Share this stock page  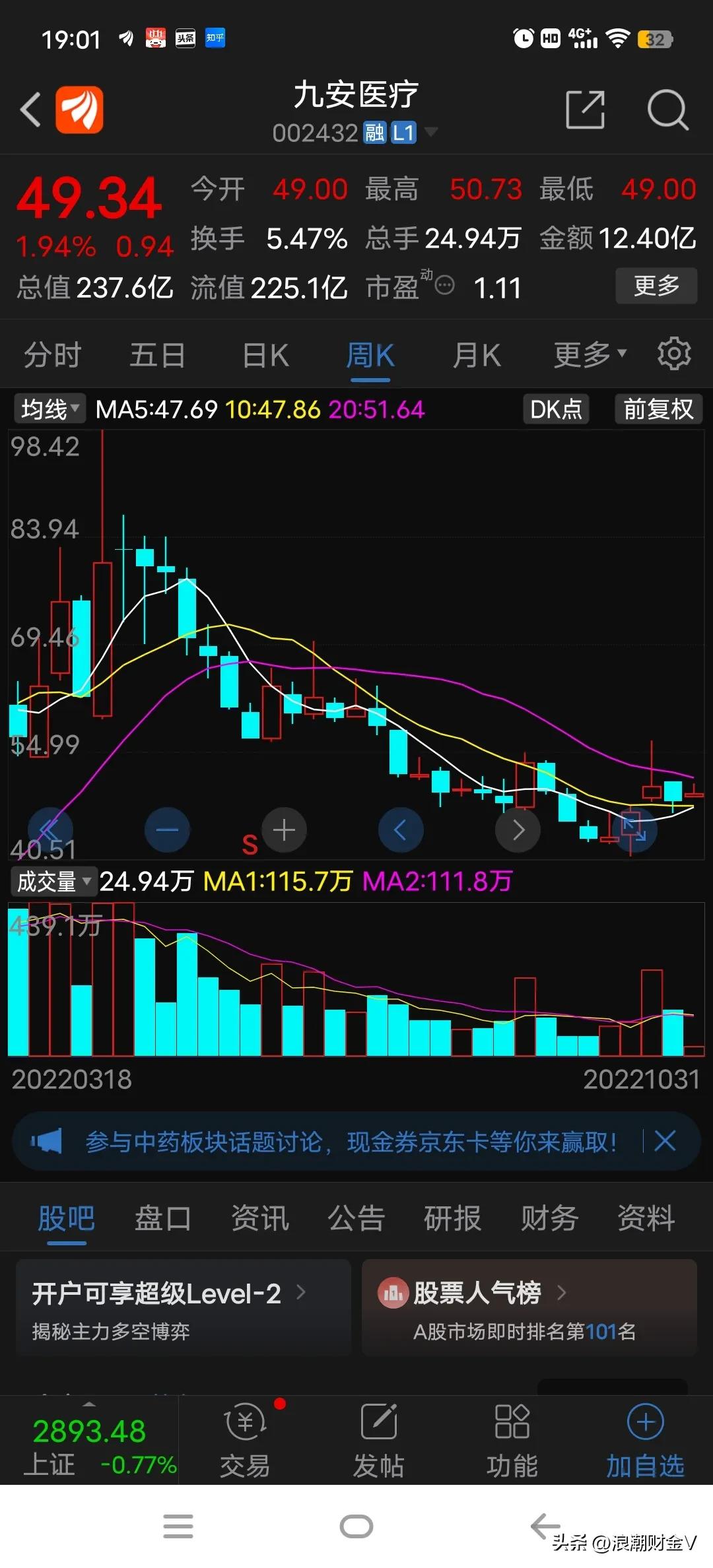tap(585, 110)
